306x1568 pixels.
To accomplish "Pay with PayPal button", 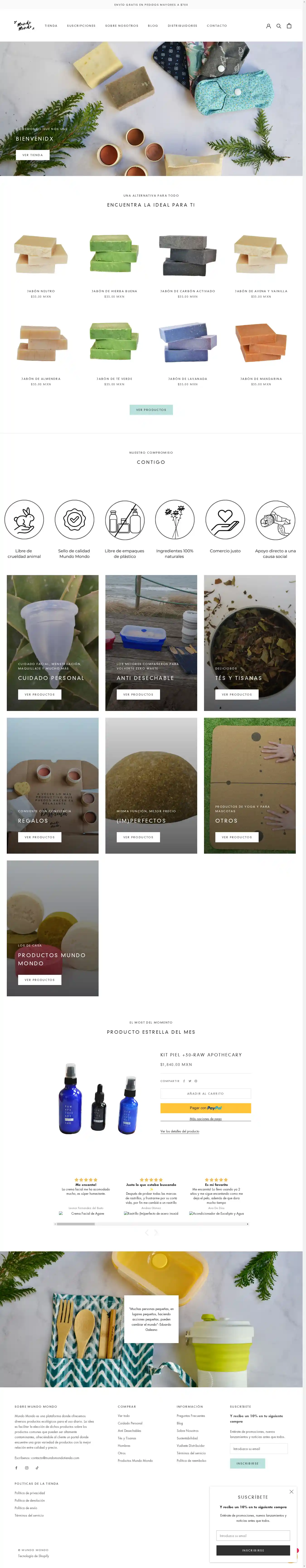I will point(205,1108).
